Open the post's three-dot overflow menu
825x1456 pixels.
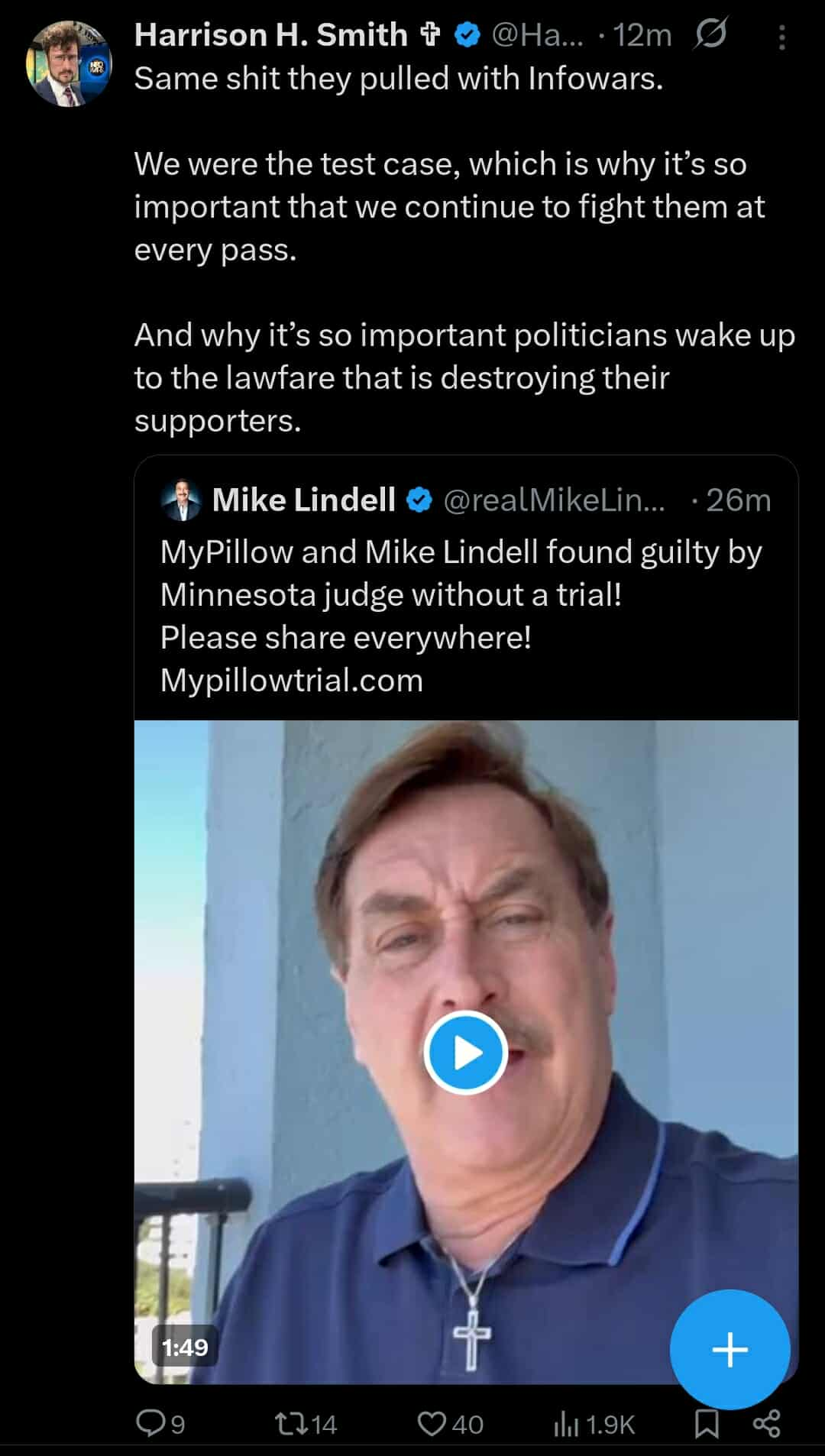(x=781, y=37)
